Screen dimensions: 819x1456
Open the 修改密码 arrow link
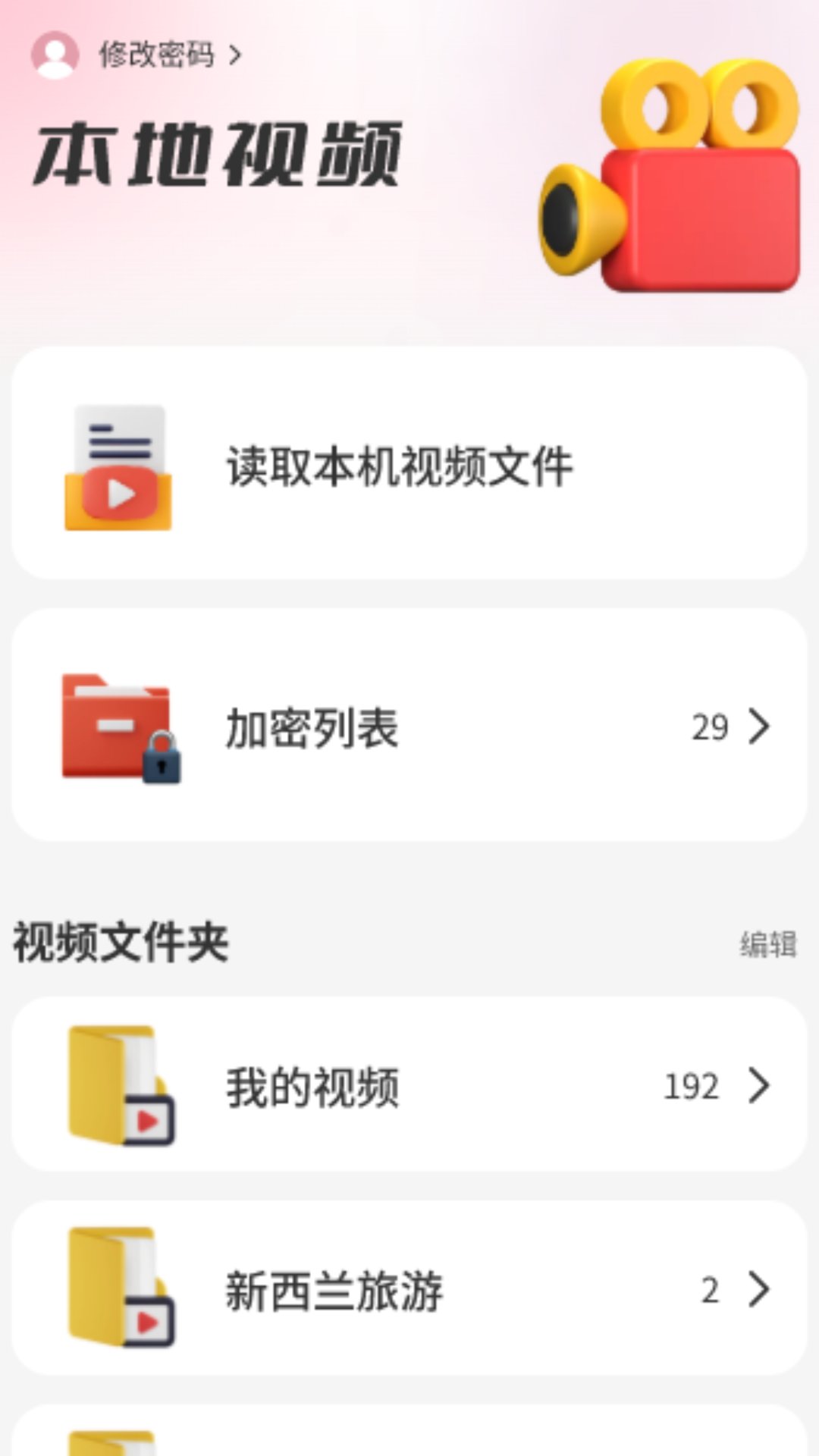(x=237, y=55)
